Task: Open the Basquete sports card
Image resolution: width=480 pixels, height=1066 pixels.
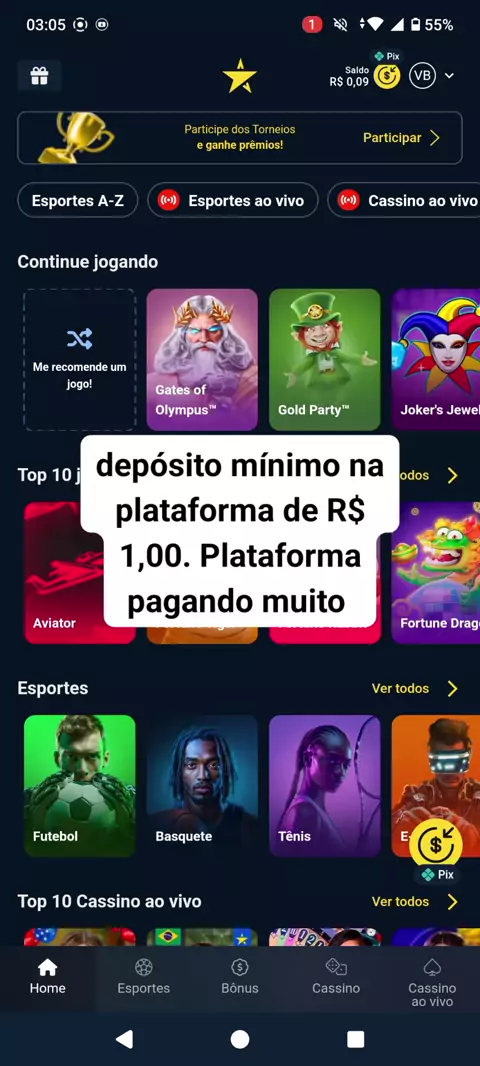Action: (x=202, y=786)
